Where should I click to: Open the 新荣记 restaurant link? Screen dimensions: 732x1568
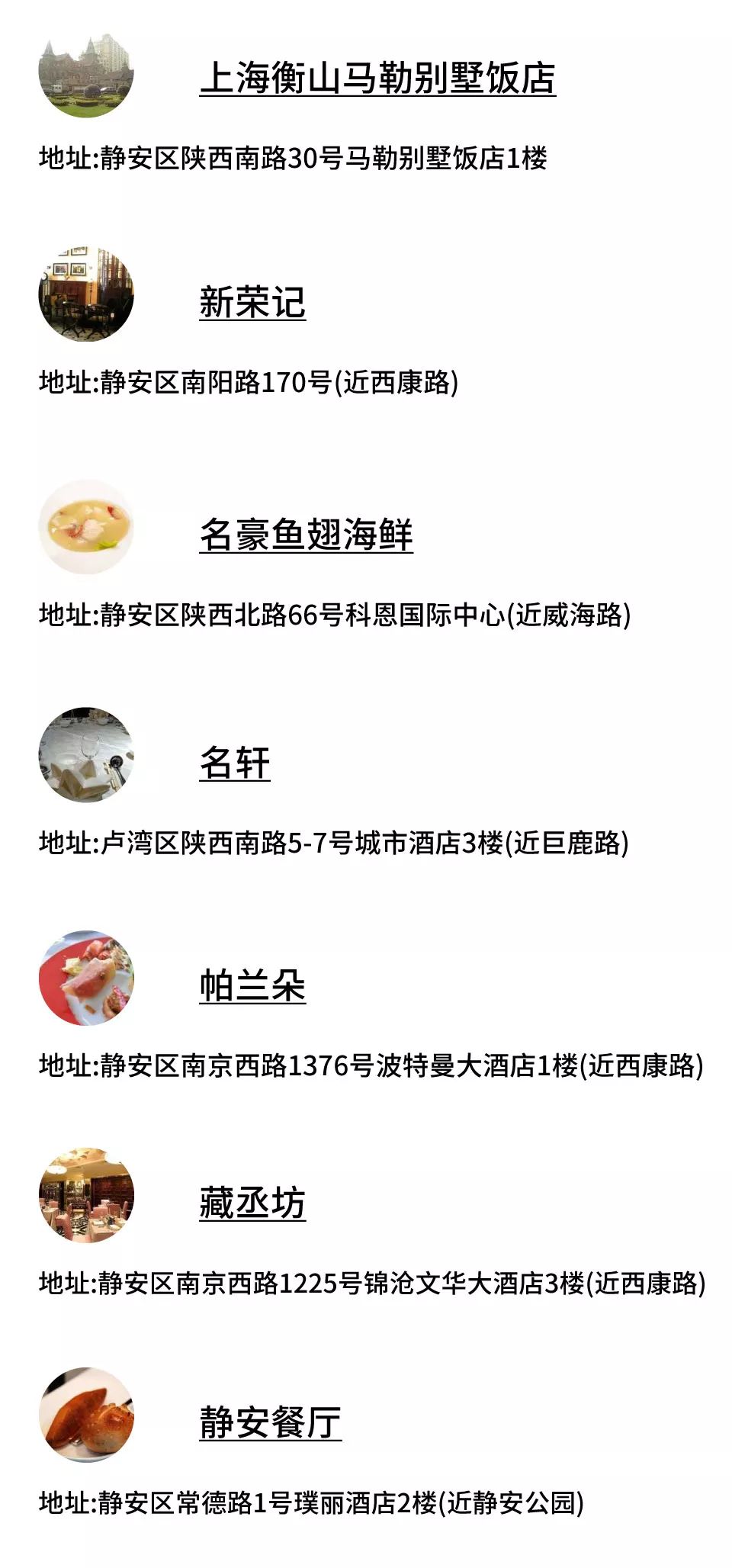[x=252, y=302]
